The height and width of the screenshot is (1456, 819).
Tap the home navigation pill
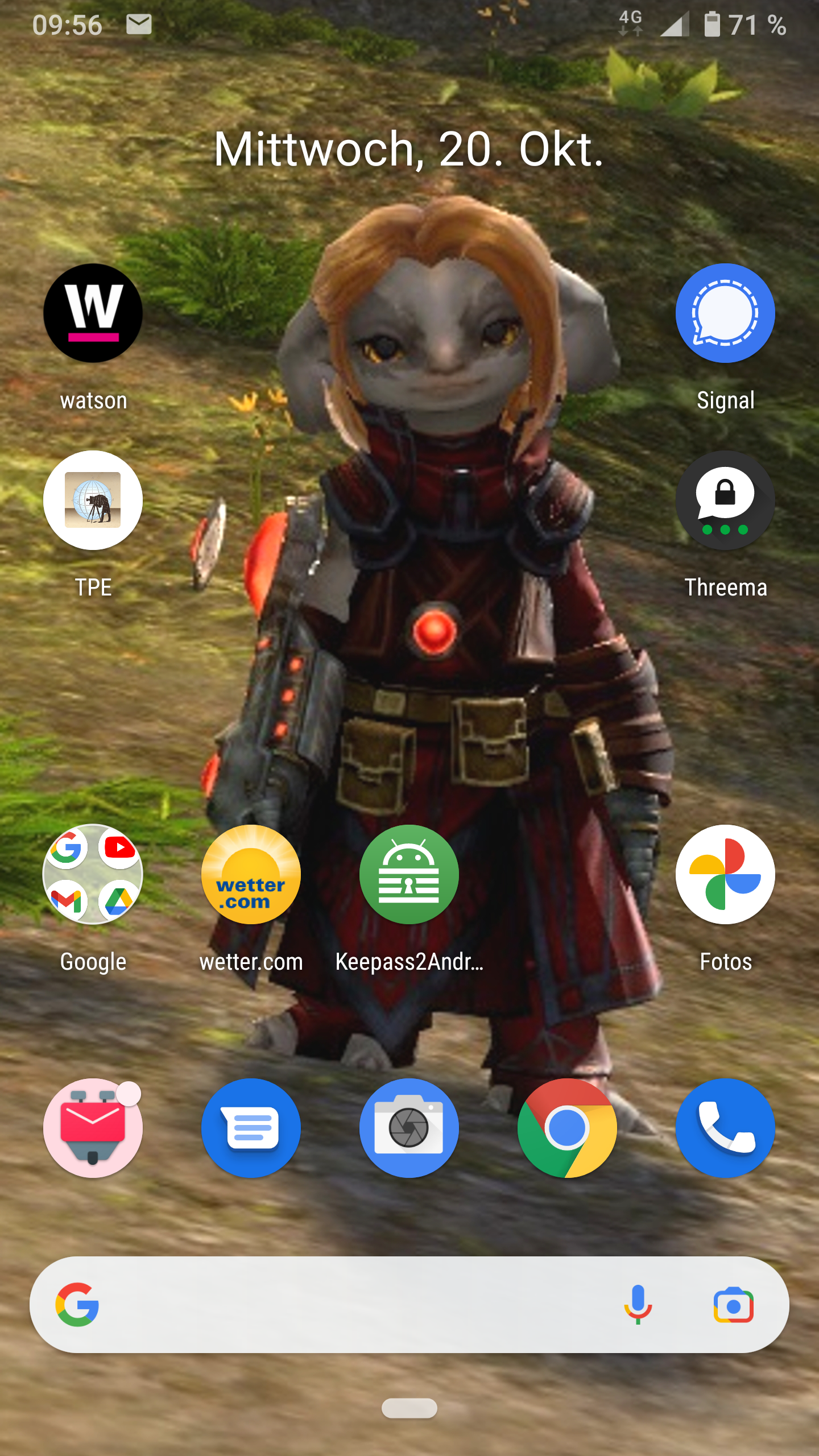tap(409, 1408)
